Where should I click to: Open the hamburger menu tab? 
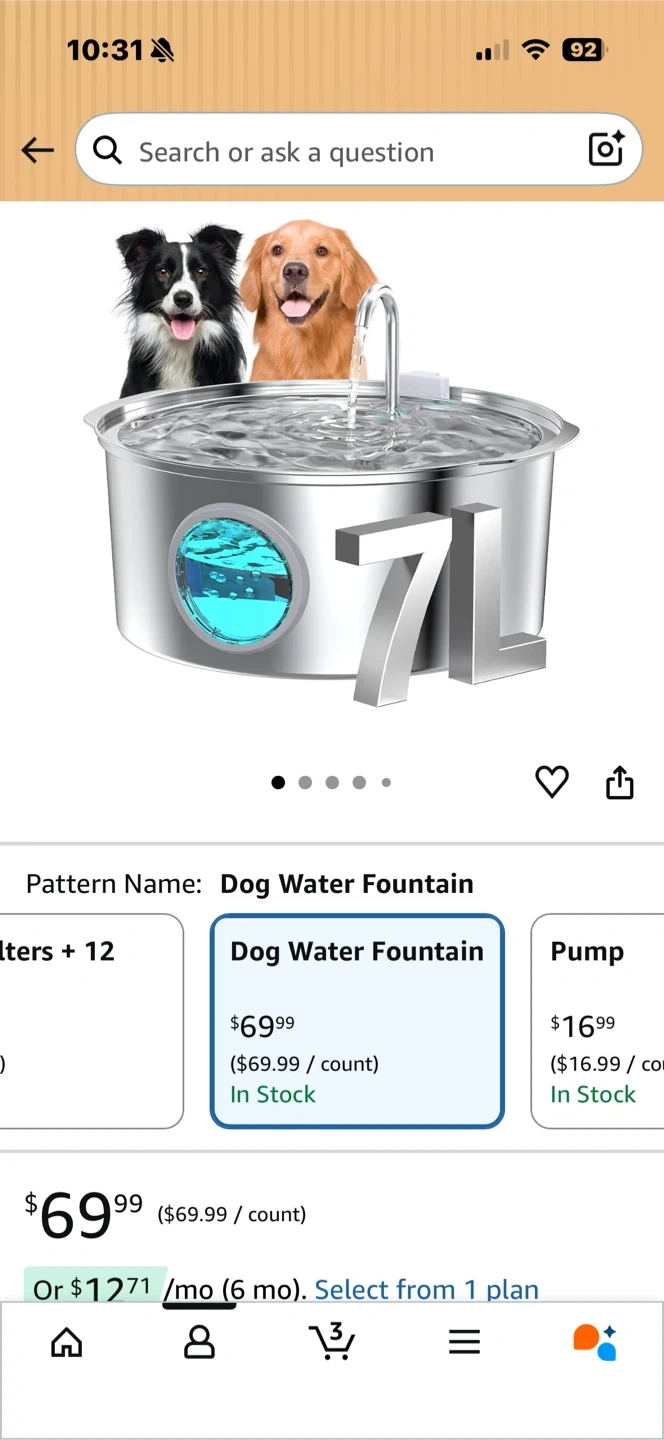pos(464,1342)
